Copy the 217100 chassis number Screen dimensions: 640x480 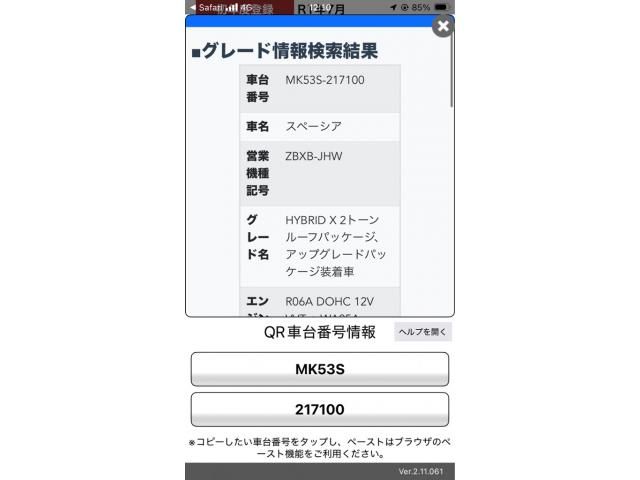pyautogui.click(x=319, y=409)
